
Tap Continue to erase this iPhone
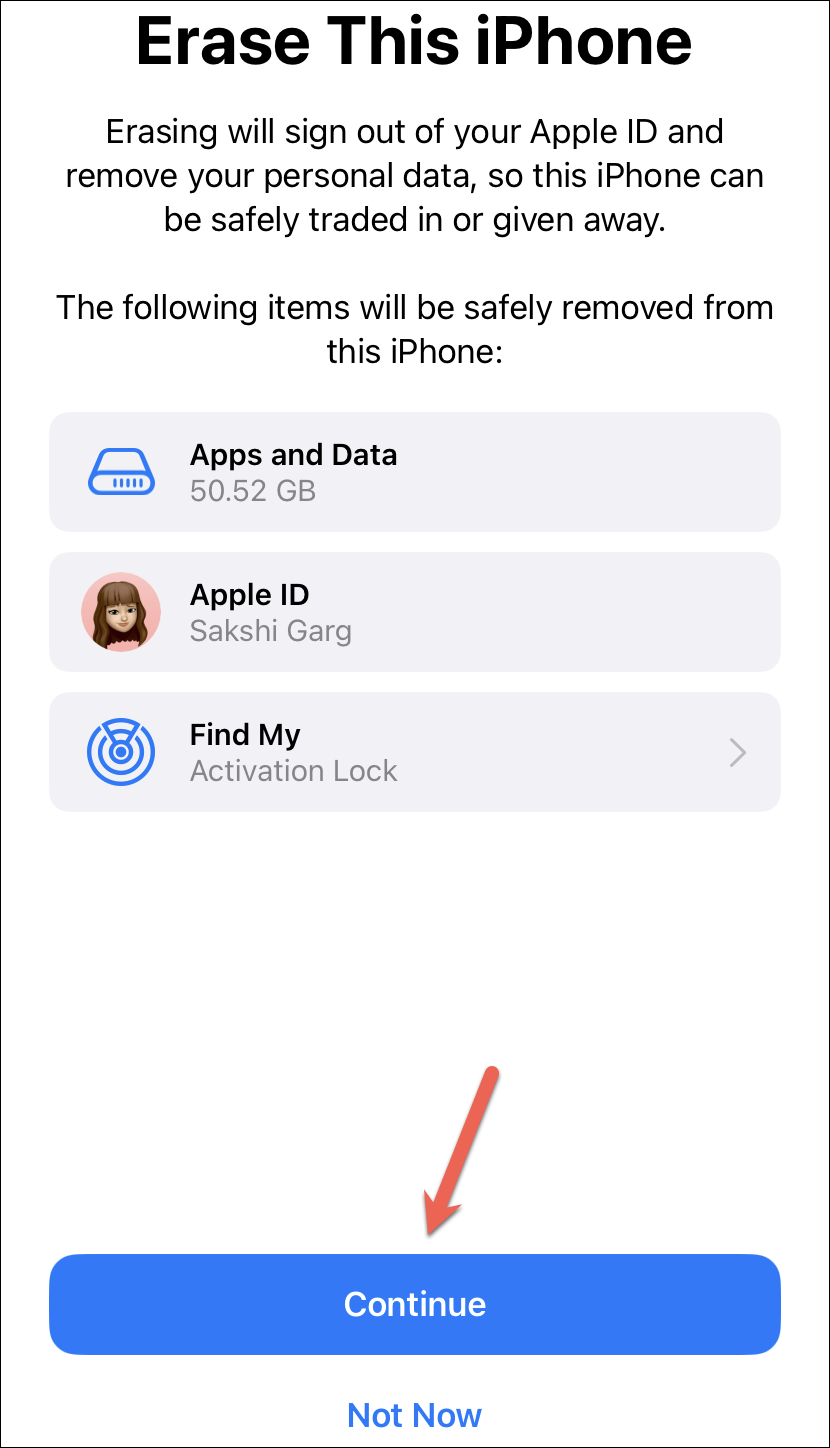tap(414, 1304)
